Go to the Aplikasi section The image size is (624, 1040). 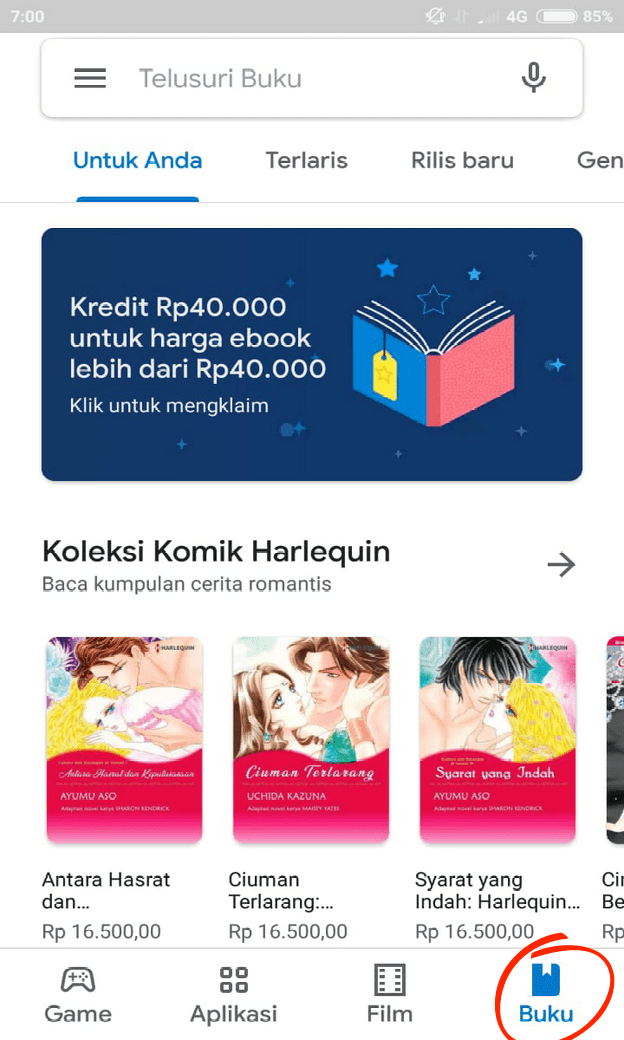point(233,994)
